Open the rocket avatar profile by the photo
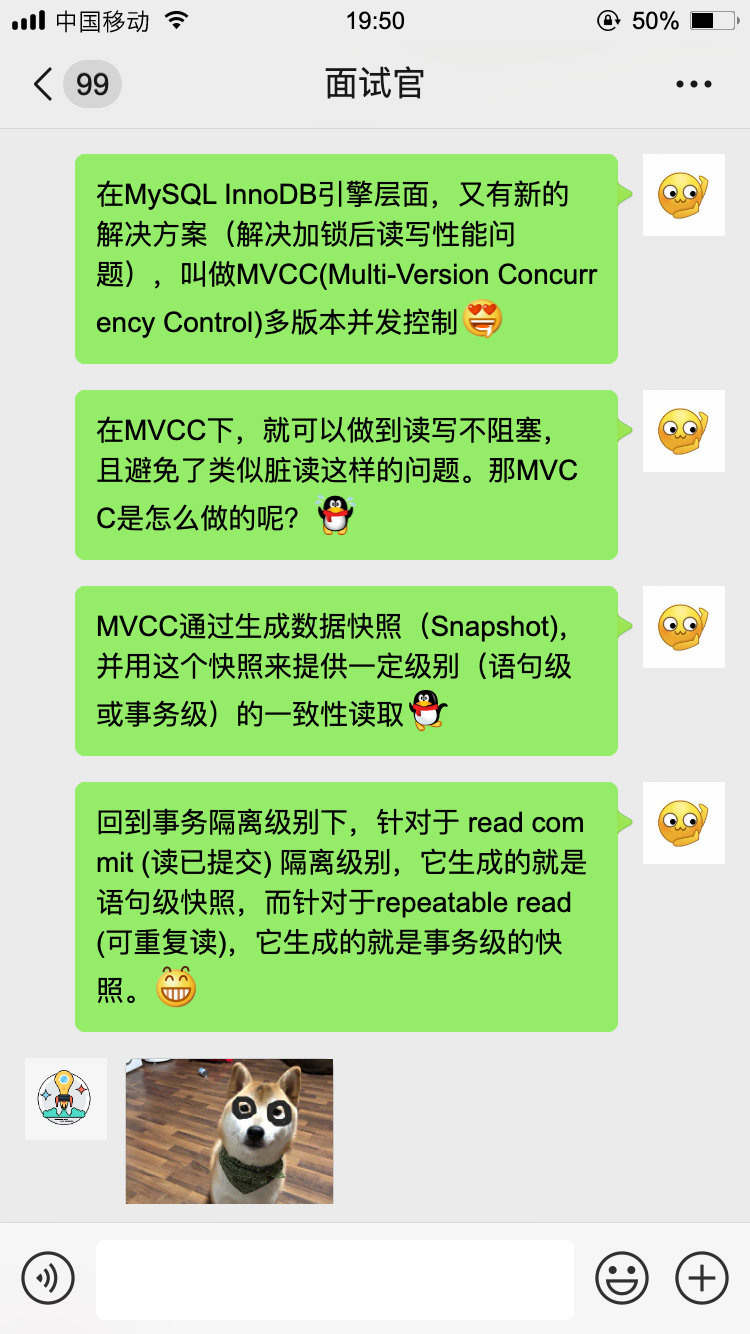 coord(65,1098)
